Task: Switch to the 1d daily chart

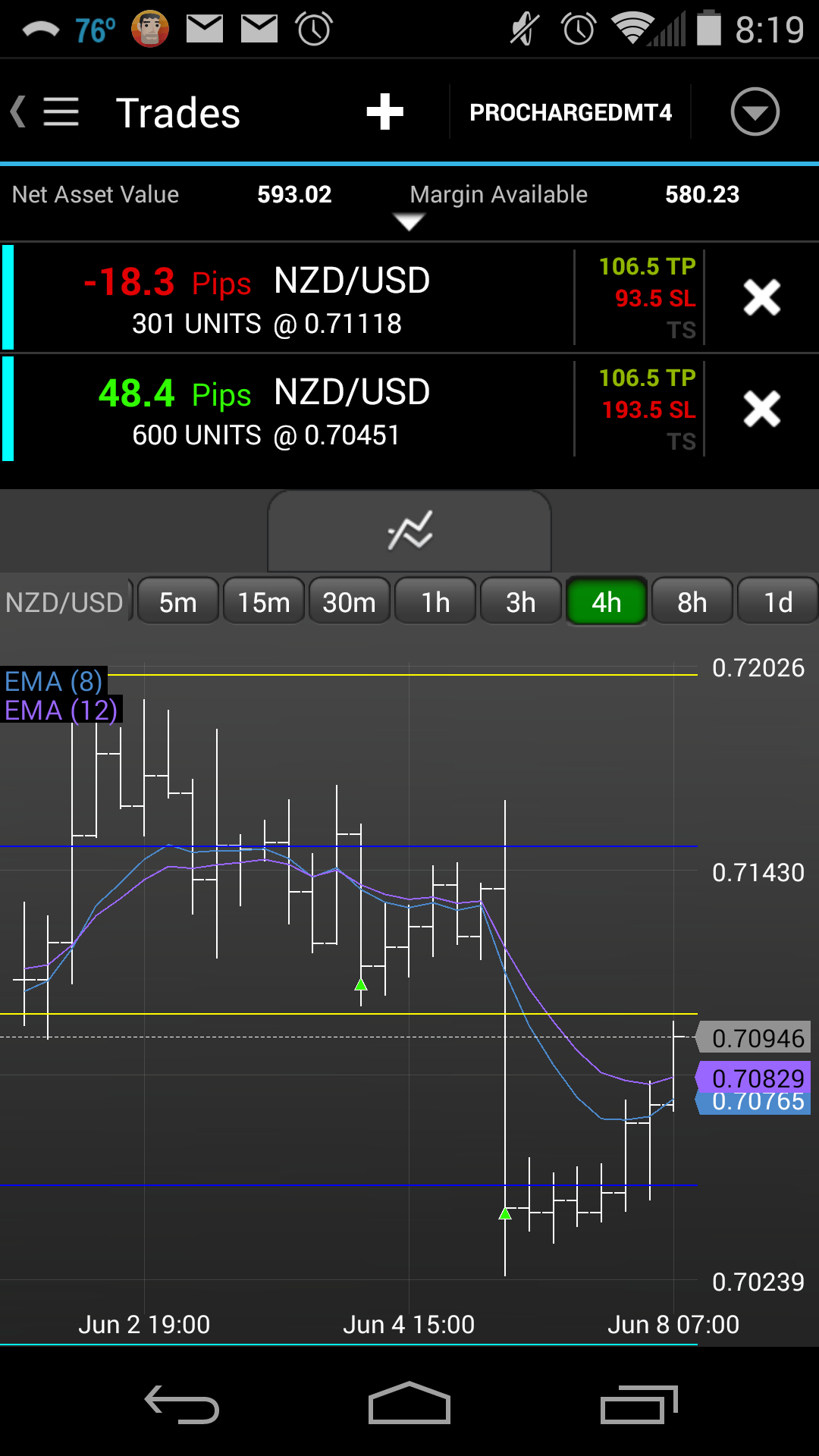Action: 778,602
